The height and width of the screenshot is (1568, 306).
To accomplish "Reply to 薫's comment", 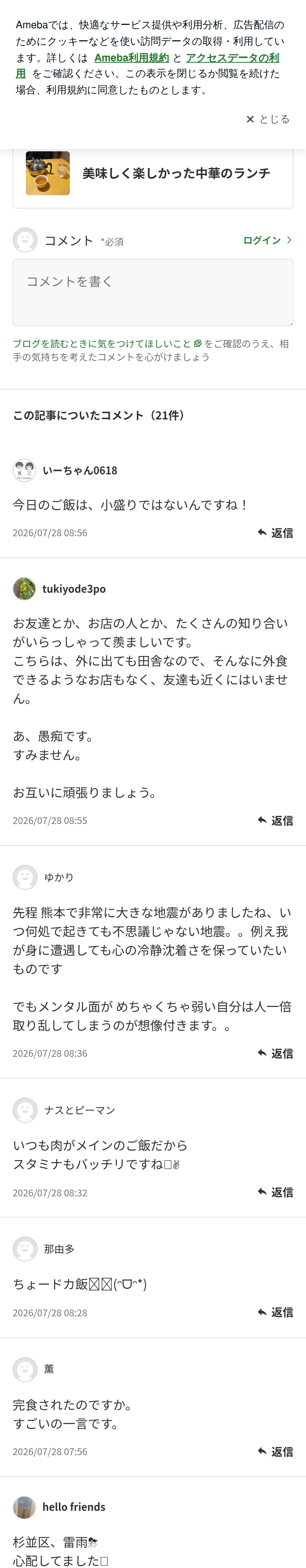I will point(275,1452).
